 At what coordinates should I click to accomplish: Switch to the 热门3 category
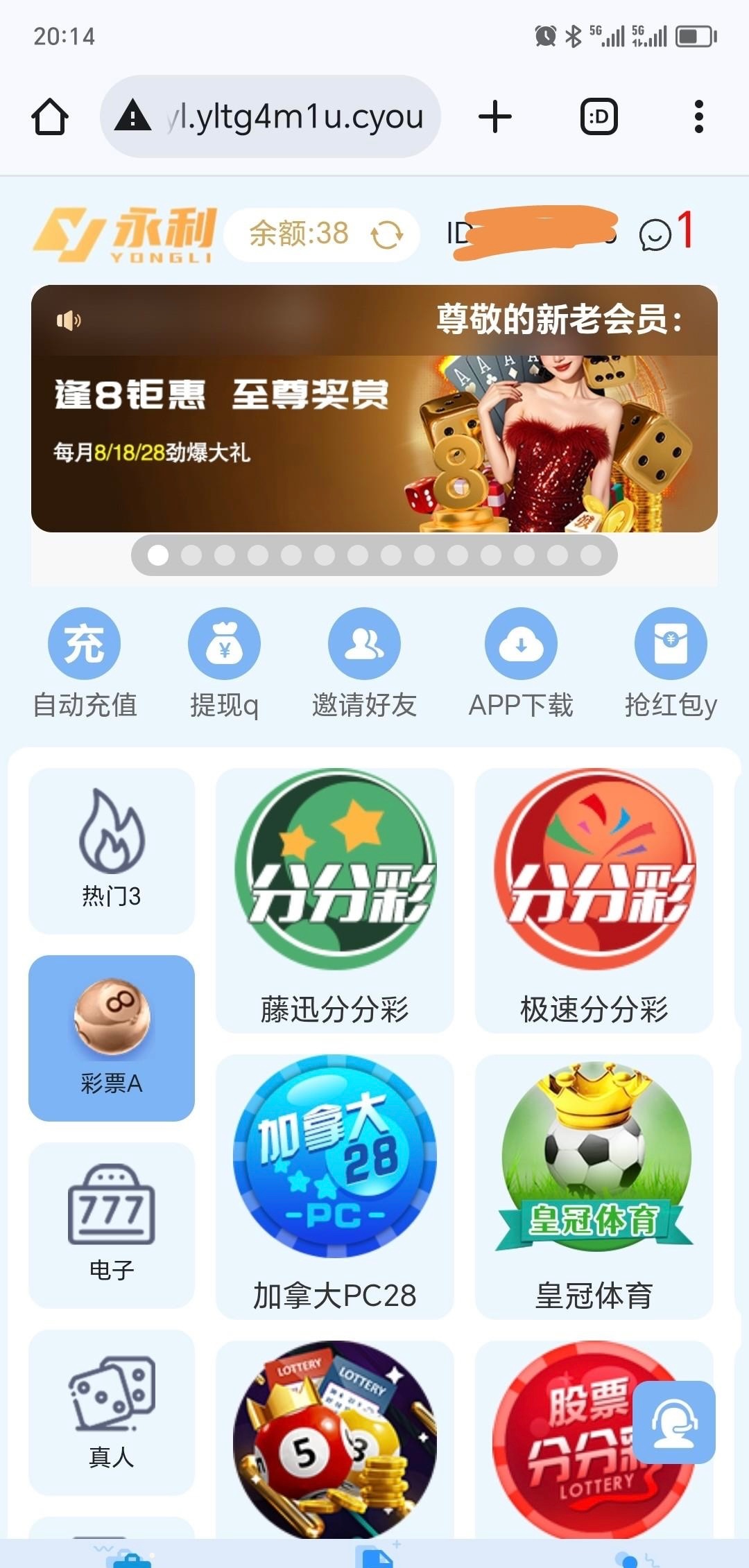click(x=111, y=851)
